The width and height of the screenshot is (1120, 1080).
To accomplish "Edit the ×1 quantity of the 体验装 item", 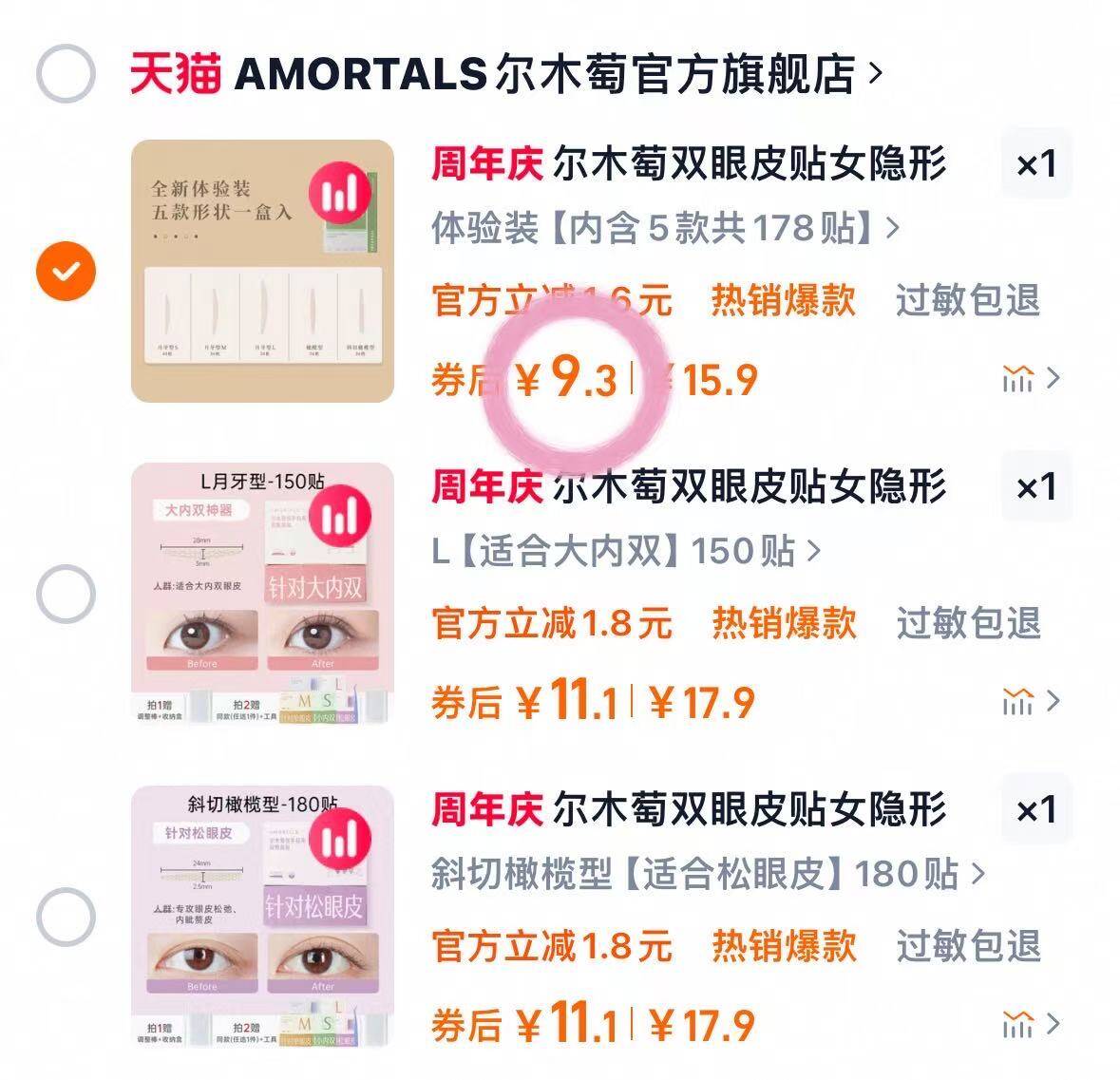I will point(1035,165).
